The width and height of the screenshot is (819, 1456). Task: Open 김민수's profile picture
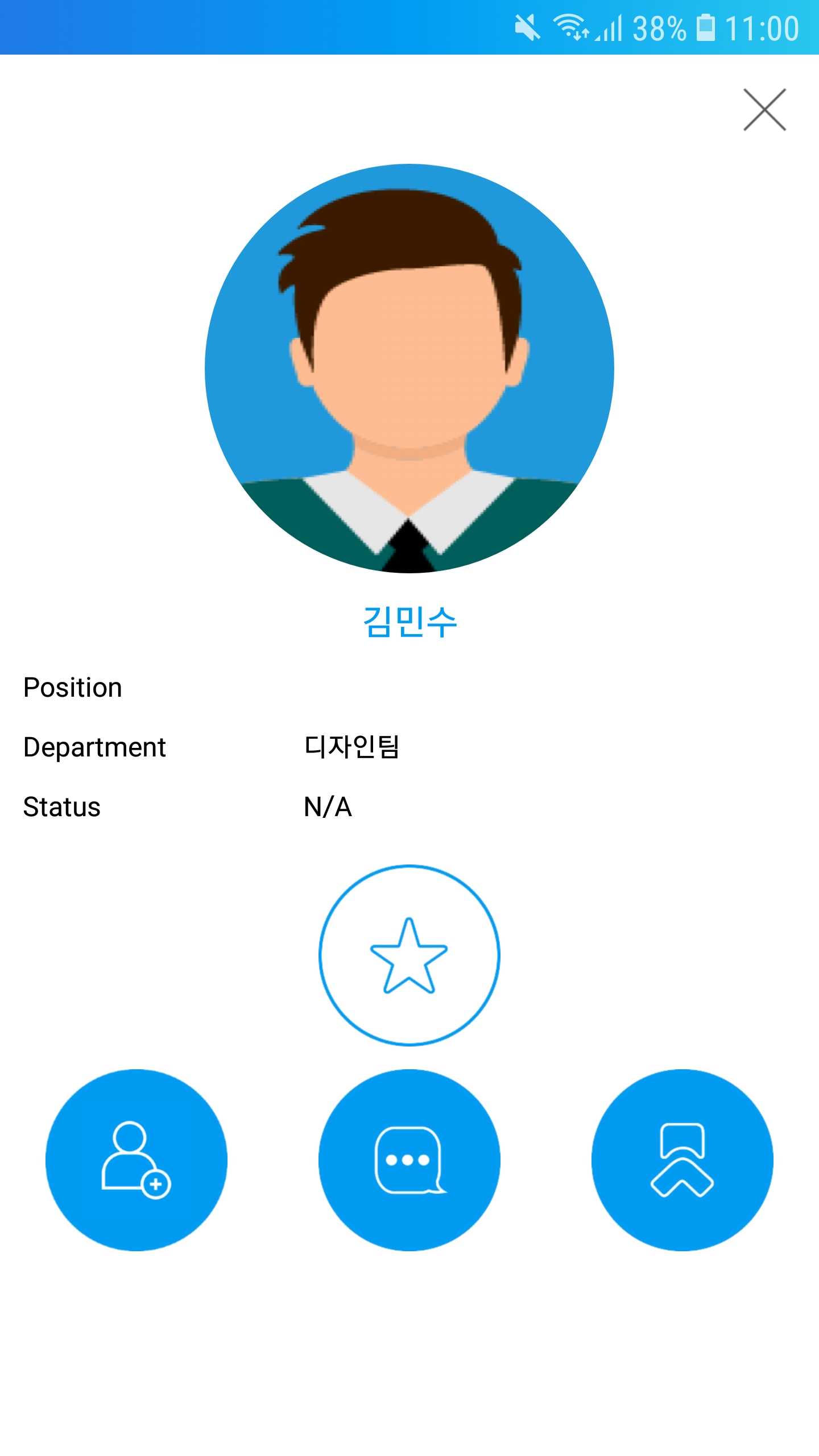(x=409, y=368)
